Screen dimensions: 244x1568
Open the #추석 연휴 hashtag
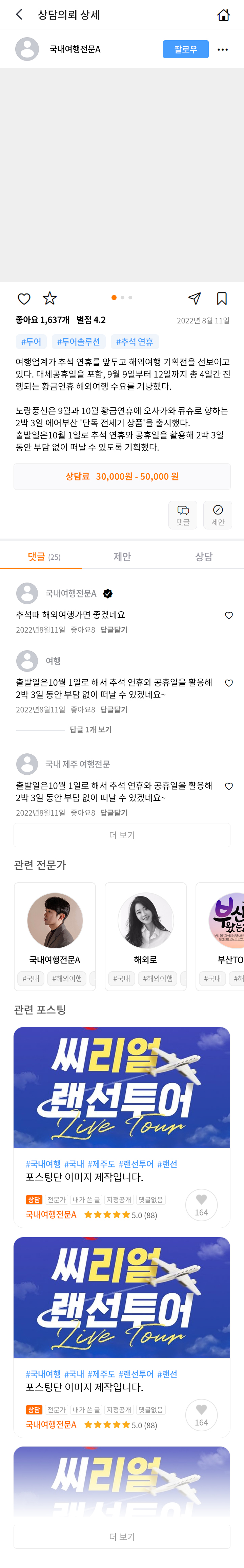[x=134, y=341]
